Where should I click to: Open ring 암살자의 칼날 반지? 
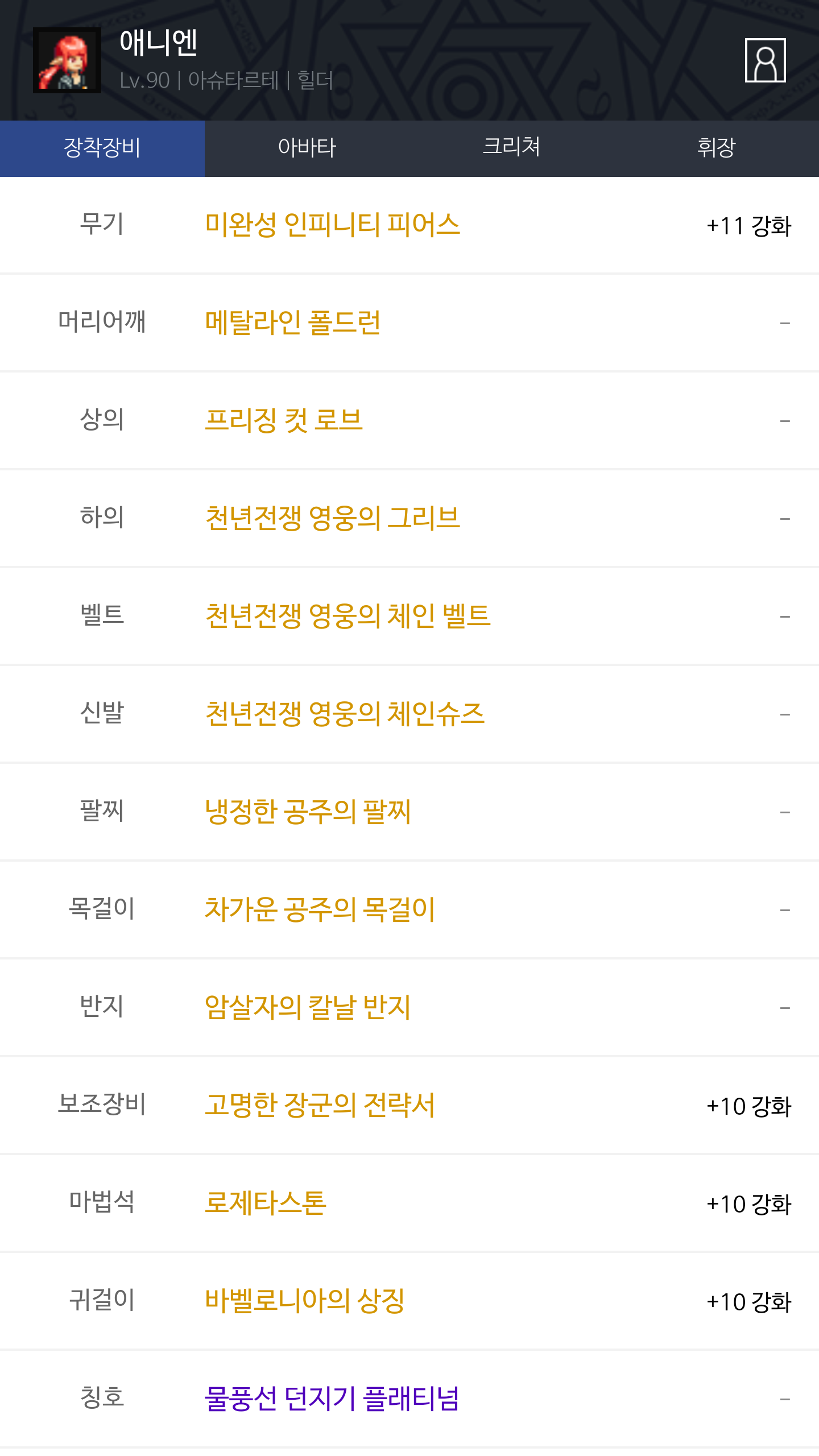pos(308,1007)
